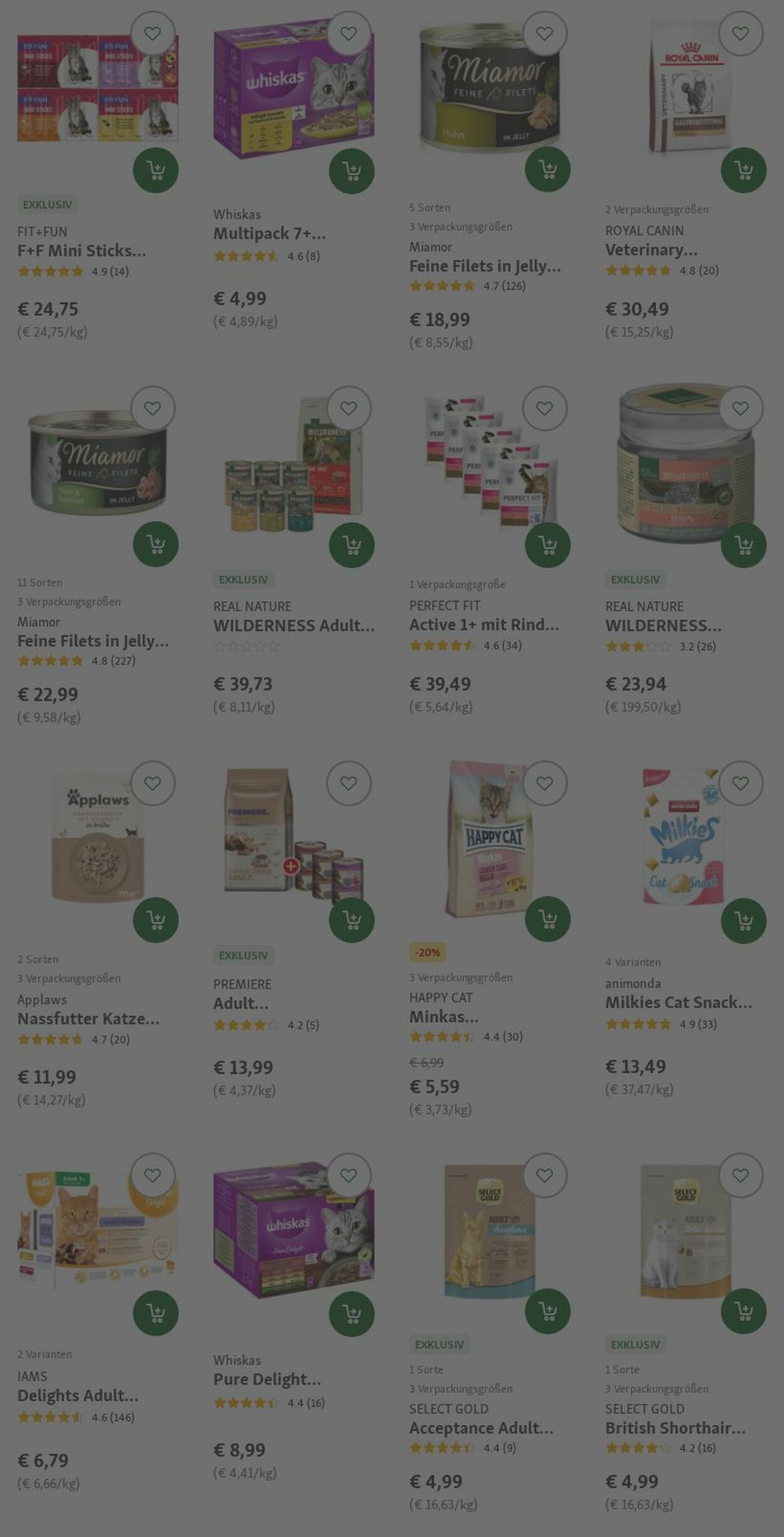Open the Miamor Feine Filets €18,99 product
This screenshot has height=1537, width=784.
[x=485, y=266]
